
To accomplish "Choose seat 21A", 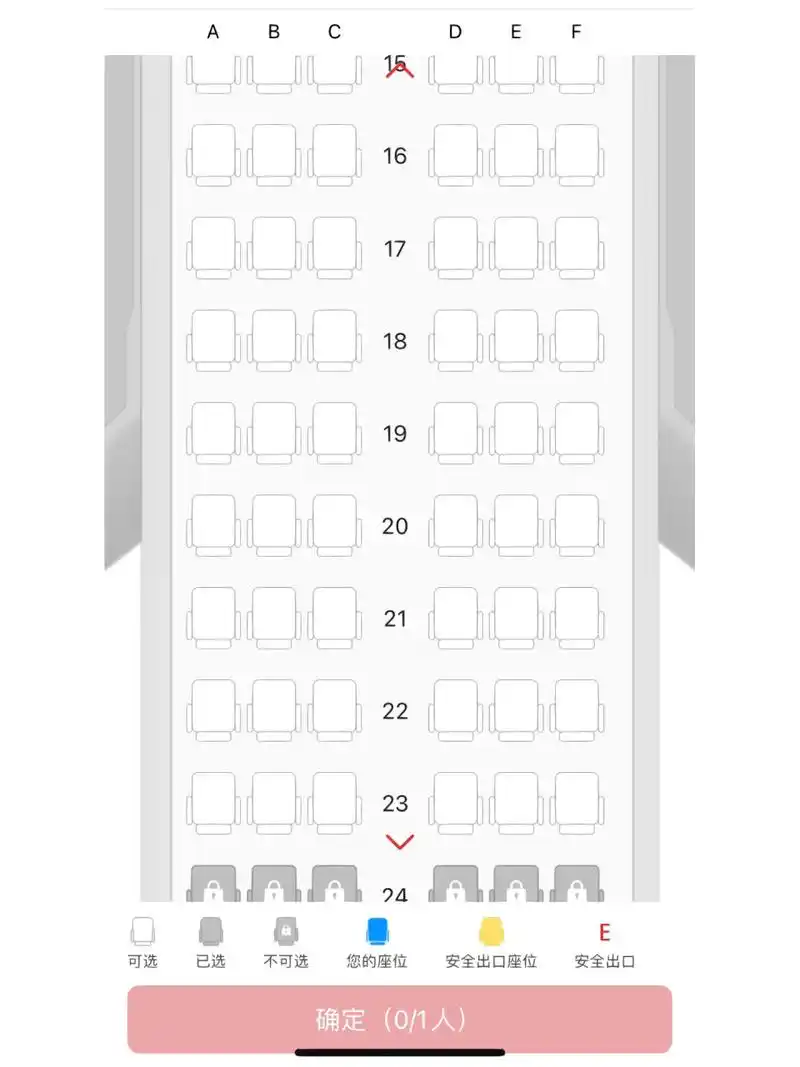I will (213, 616).
